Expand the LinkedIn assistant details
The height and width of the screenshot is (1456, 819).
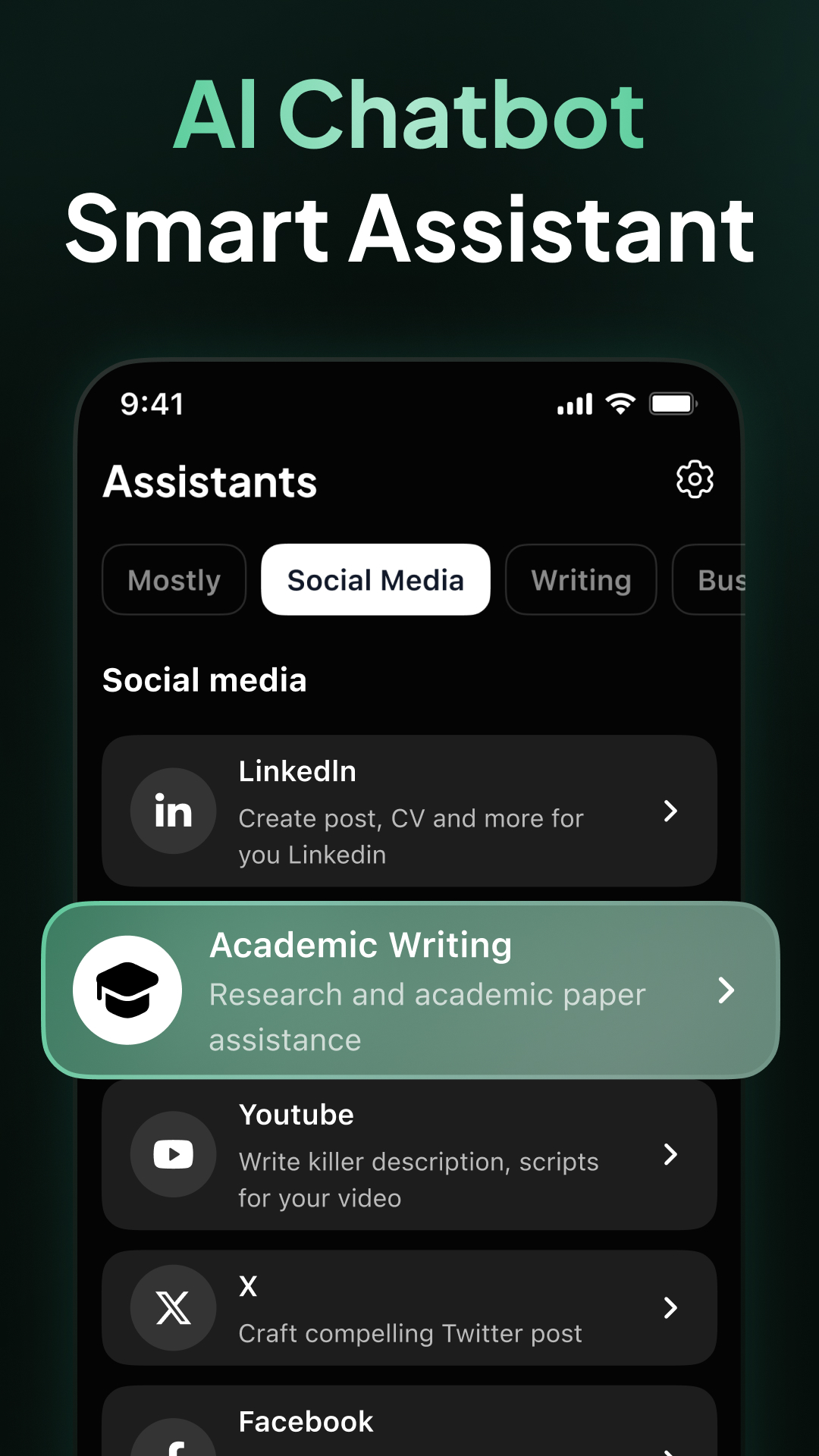(x=670, y=811)
